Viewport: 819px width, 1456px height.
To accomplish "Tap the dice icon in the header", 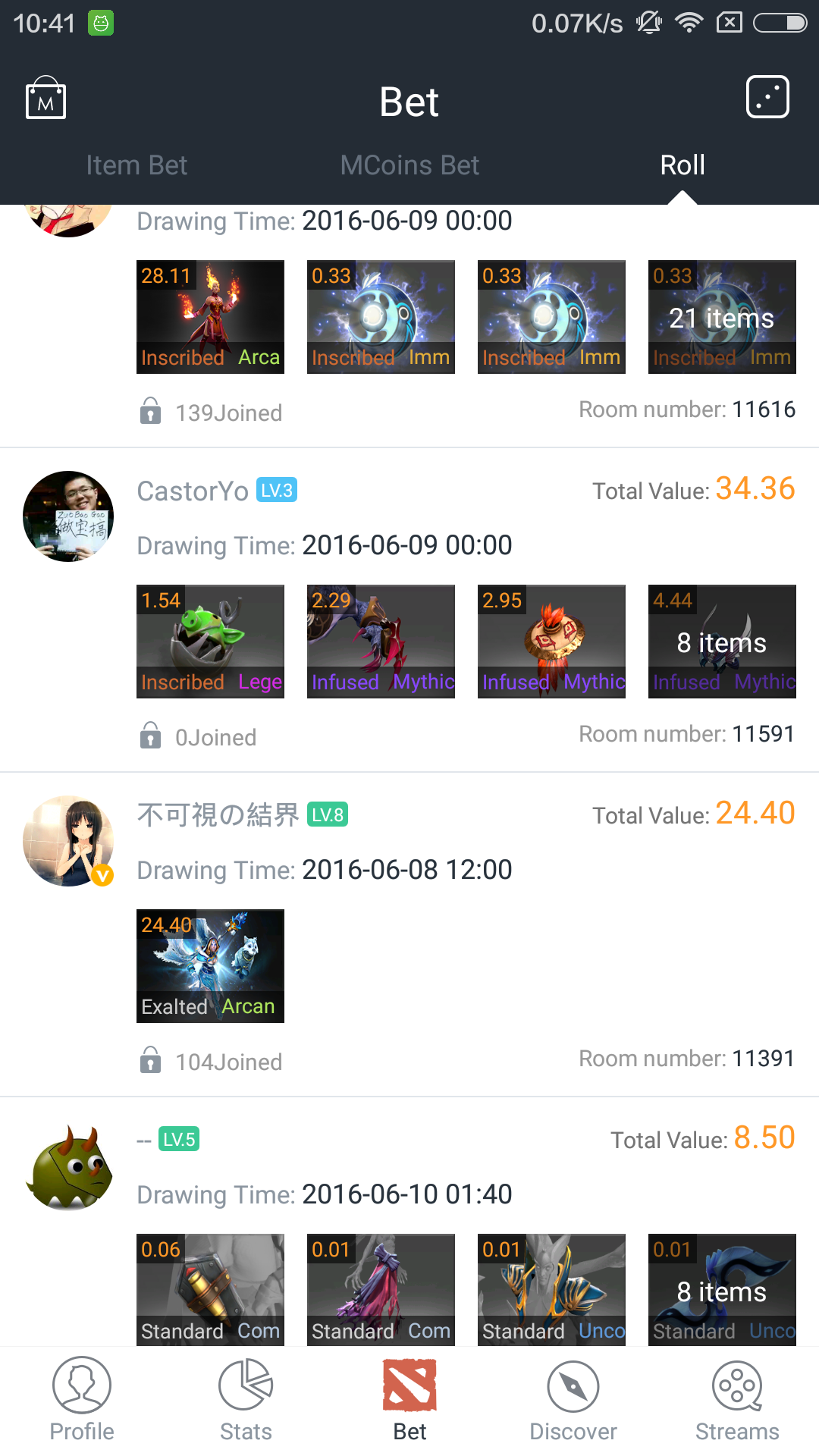I will (767, 97).
